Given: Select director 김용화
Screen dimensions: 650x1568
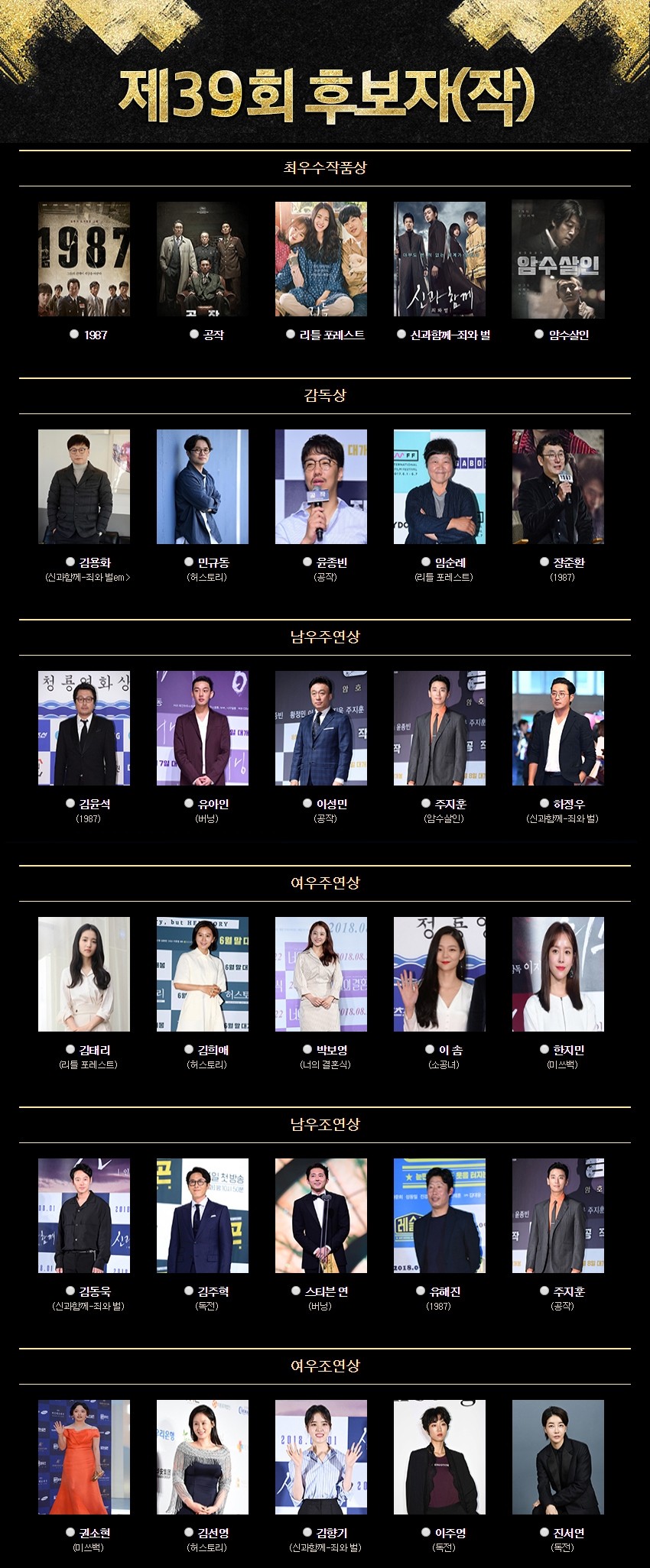Looking at the screenshot, I should pyautogui.click(x=70, y=562).
